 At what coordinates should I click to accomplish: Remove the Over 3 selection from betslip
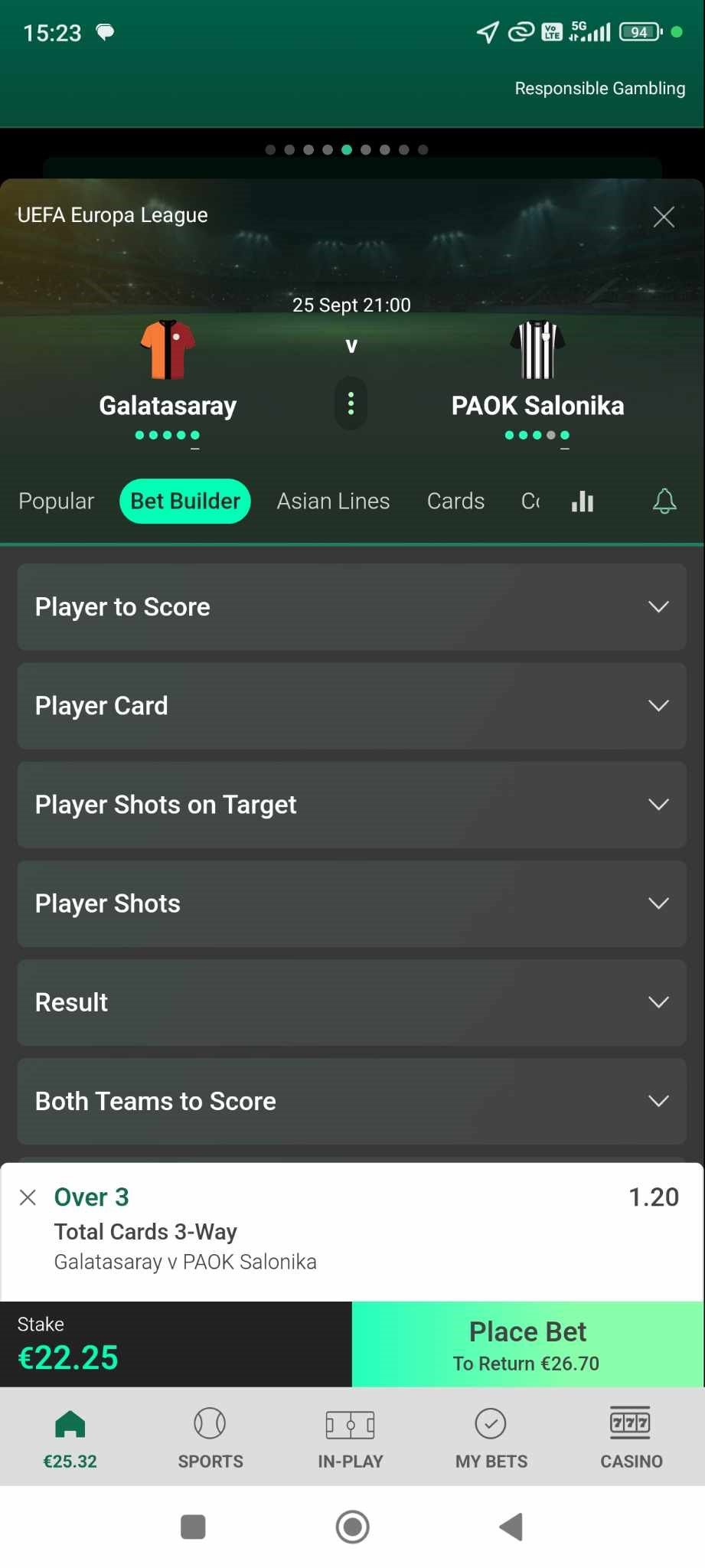click(x=28, y=1197)
